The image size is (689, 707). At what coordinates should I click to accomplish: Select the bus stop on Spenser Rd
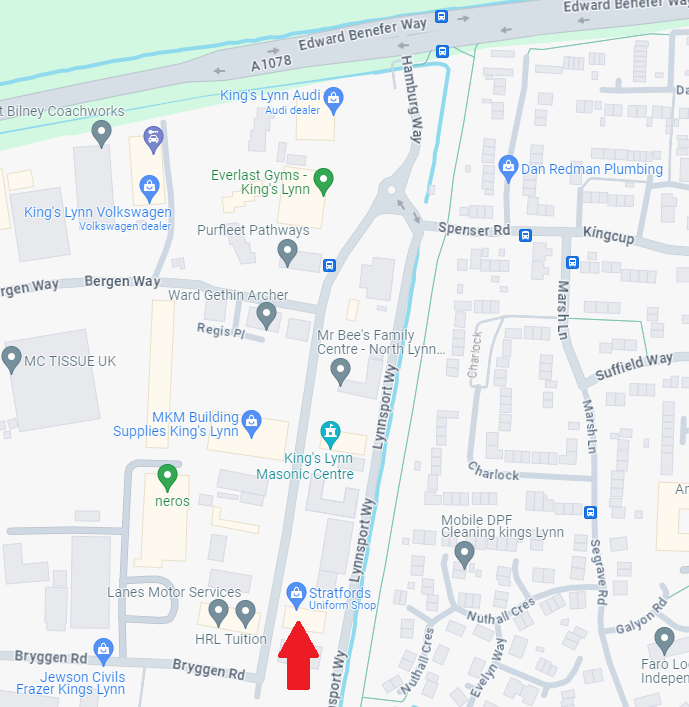(525, 236)
